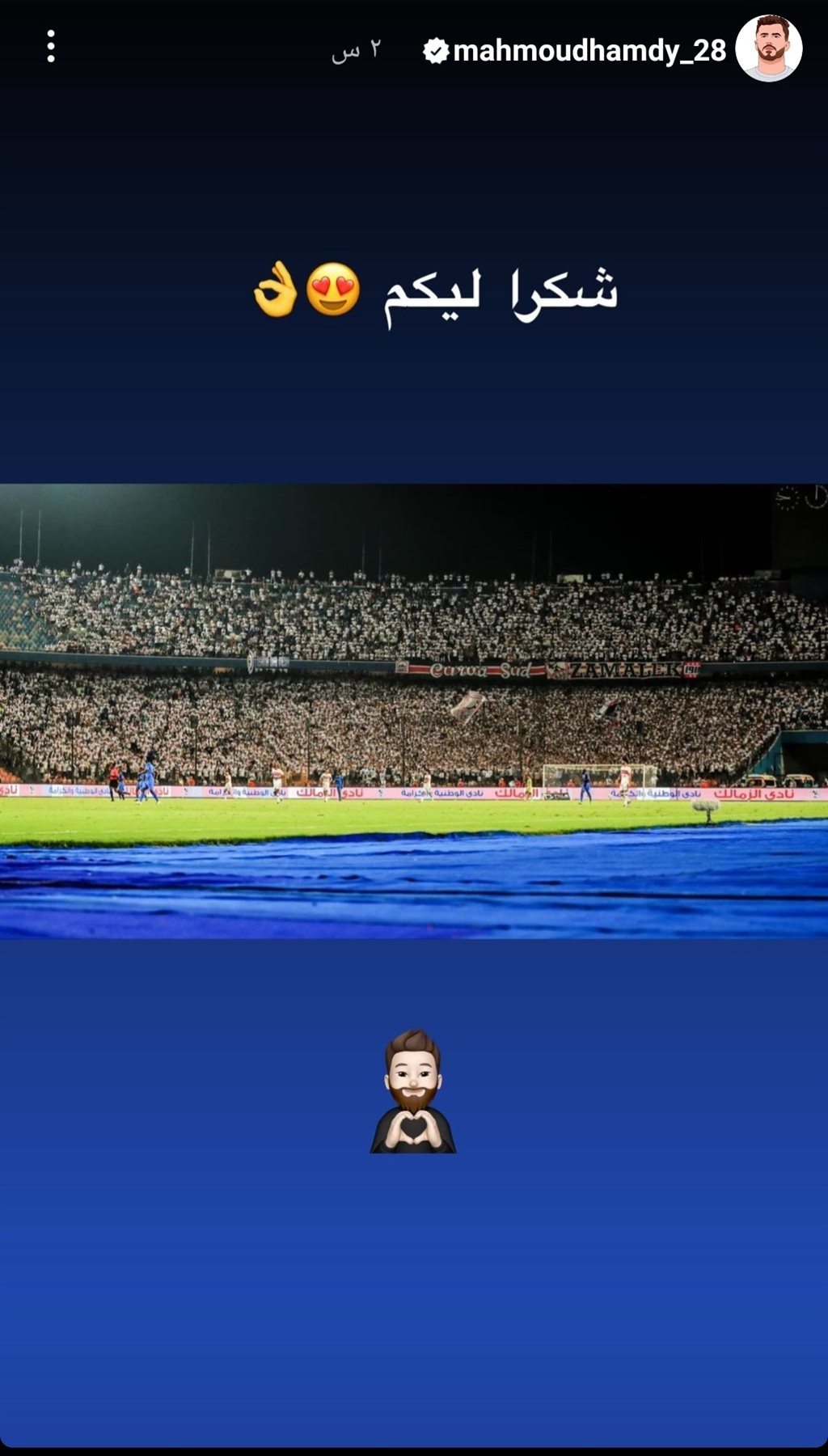The height and width of the screenshot is (1456, 828).
Task: Click the verified badge next to the username
Action: click(x=434, y=49)
